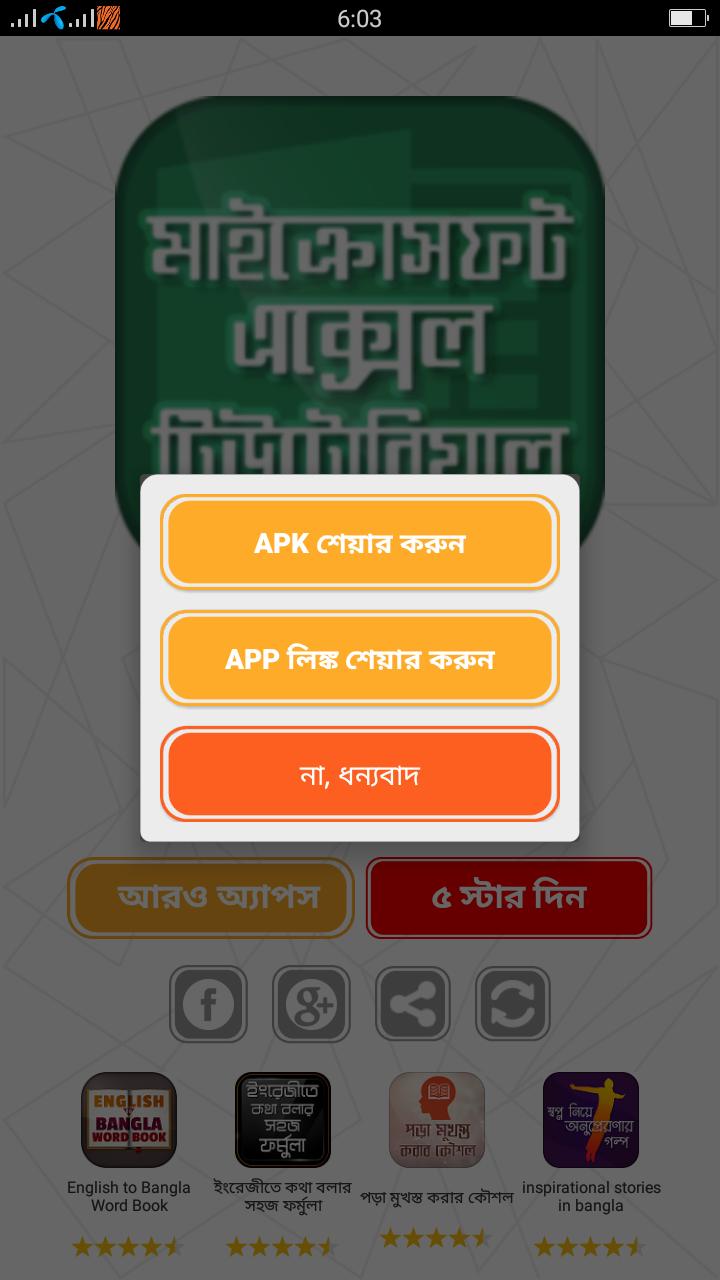Viewport: 720px width, 1280px height.
Task: Dismiss dialog with না, ধন্যবাদ
Action: pyautogui.click(x=360, y=775)
